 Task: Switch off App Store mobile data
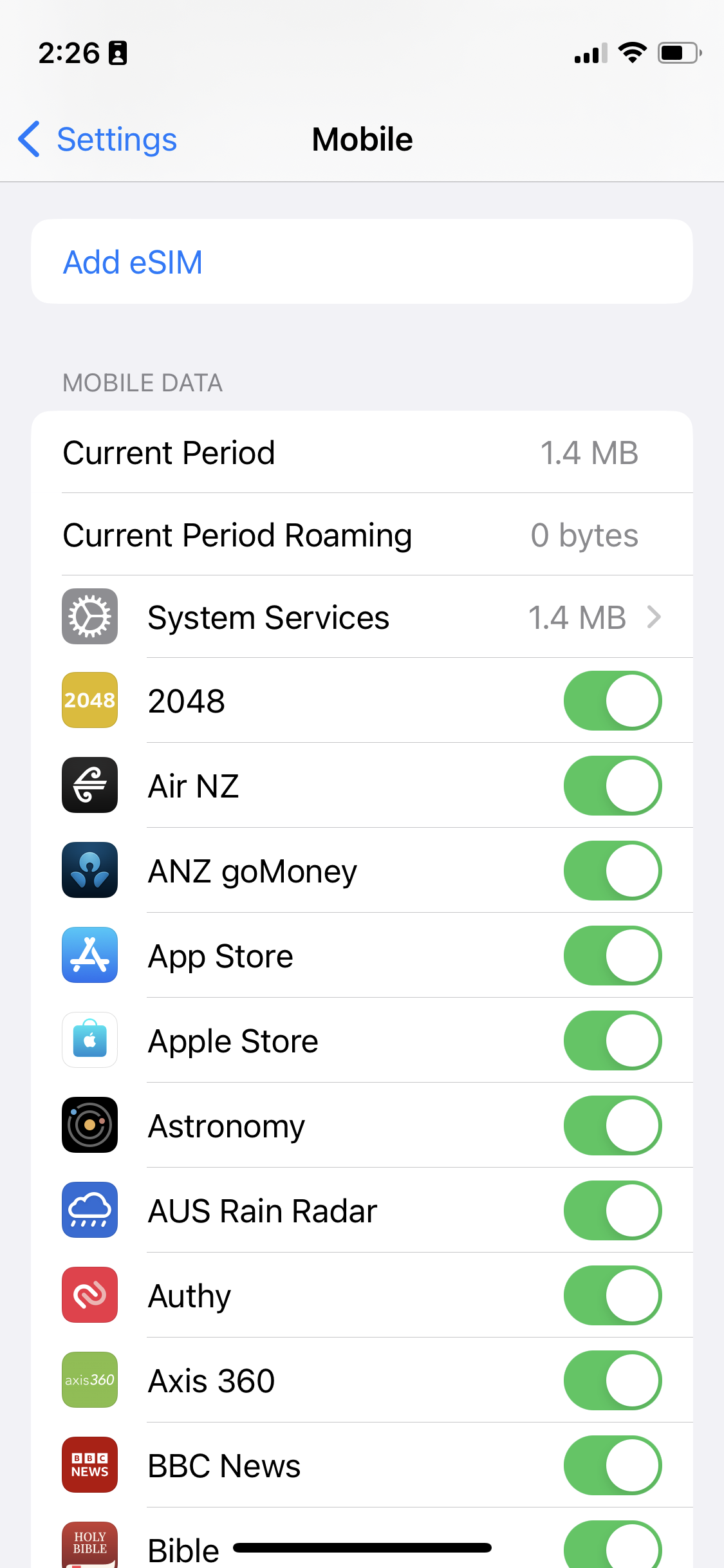(612, 956)
